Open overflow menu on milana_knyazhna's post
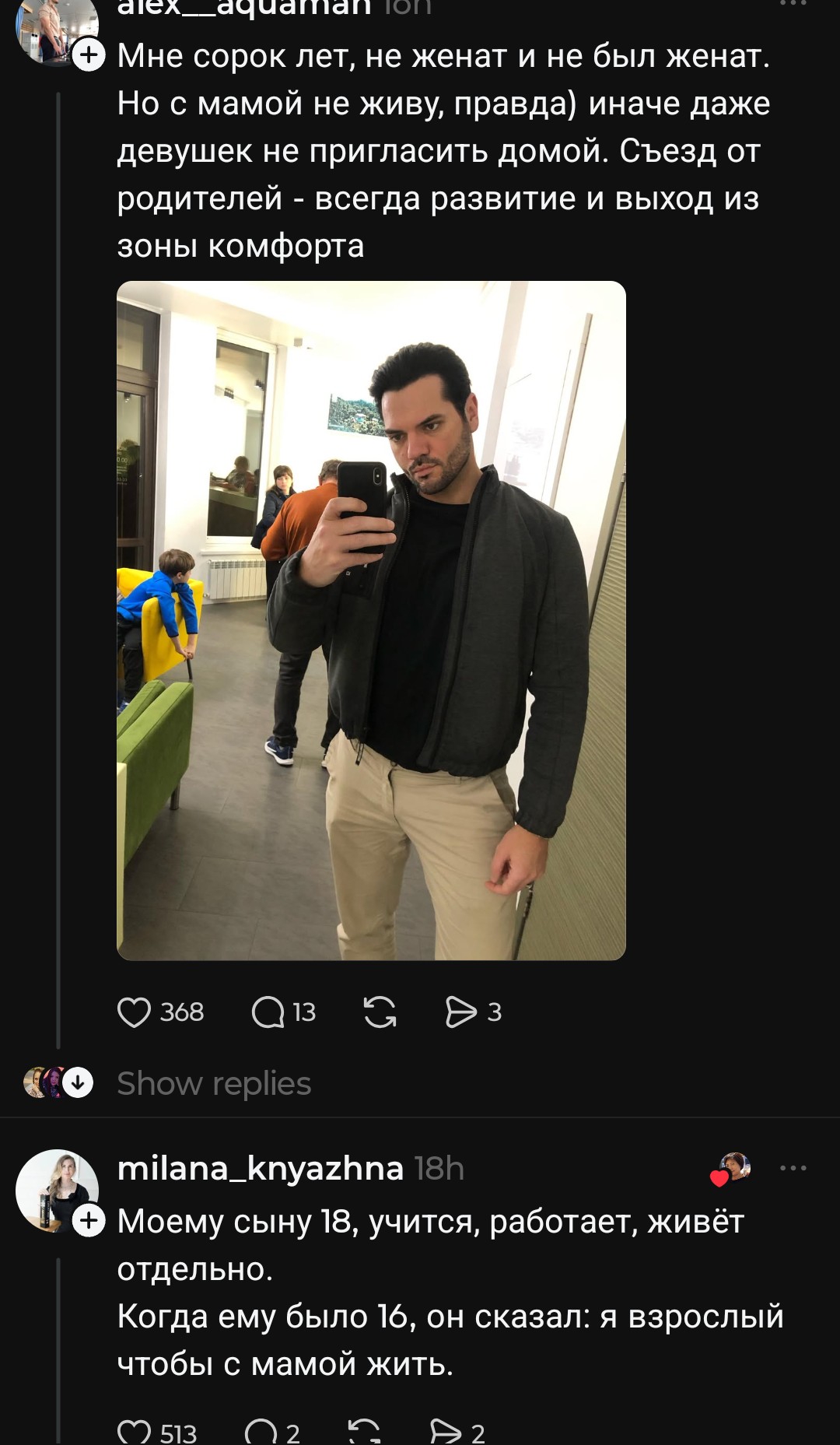The width and height of the screenshot is (840, 1445). pos(793,1168)
